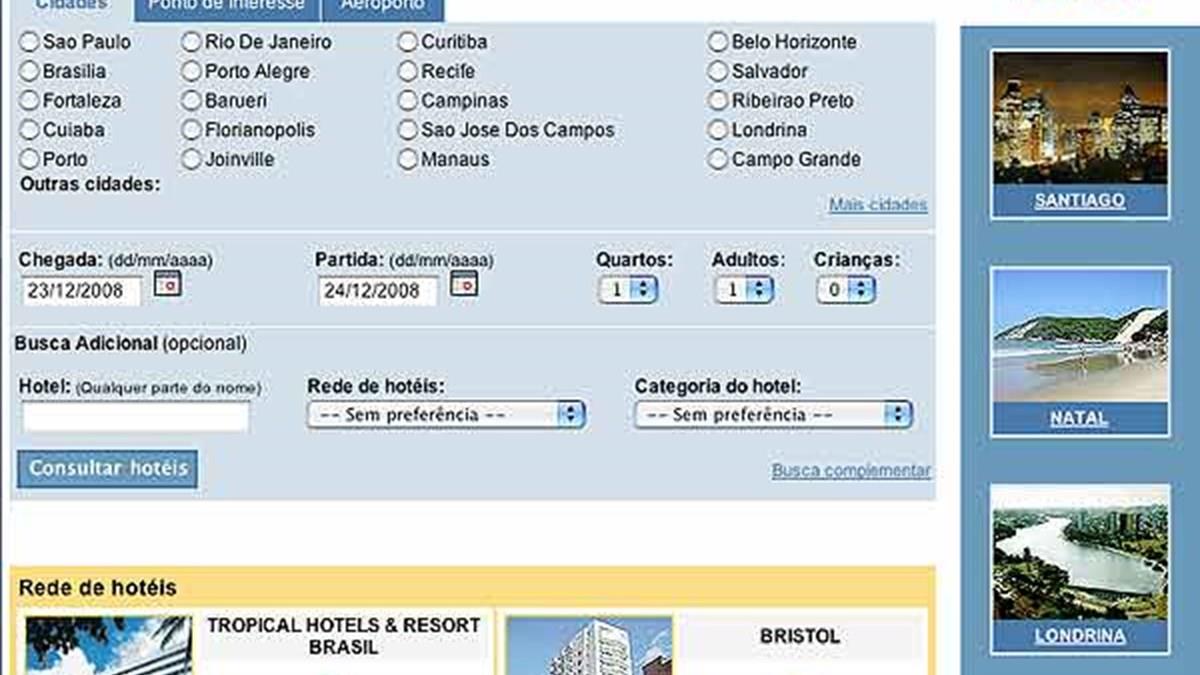
Task: Open the Crianças dropdown
Action: [x=846, y=290]
